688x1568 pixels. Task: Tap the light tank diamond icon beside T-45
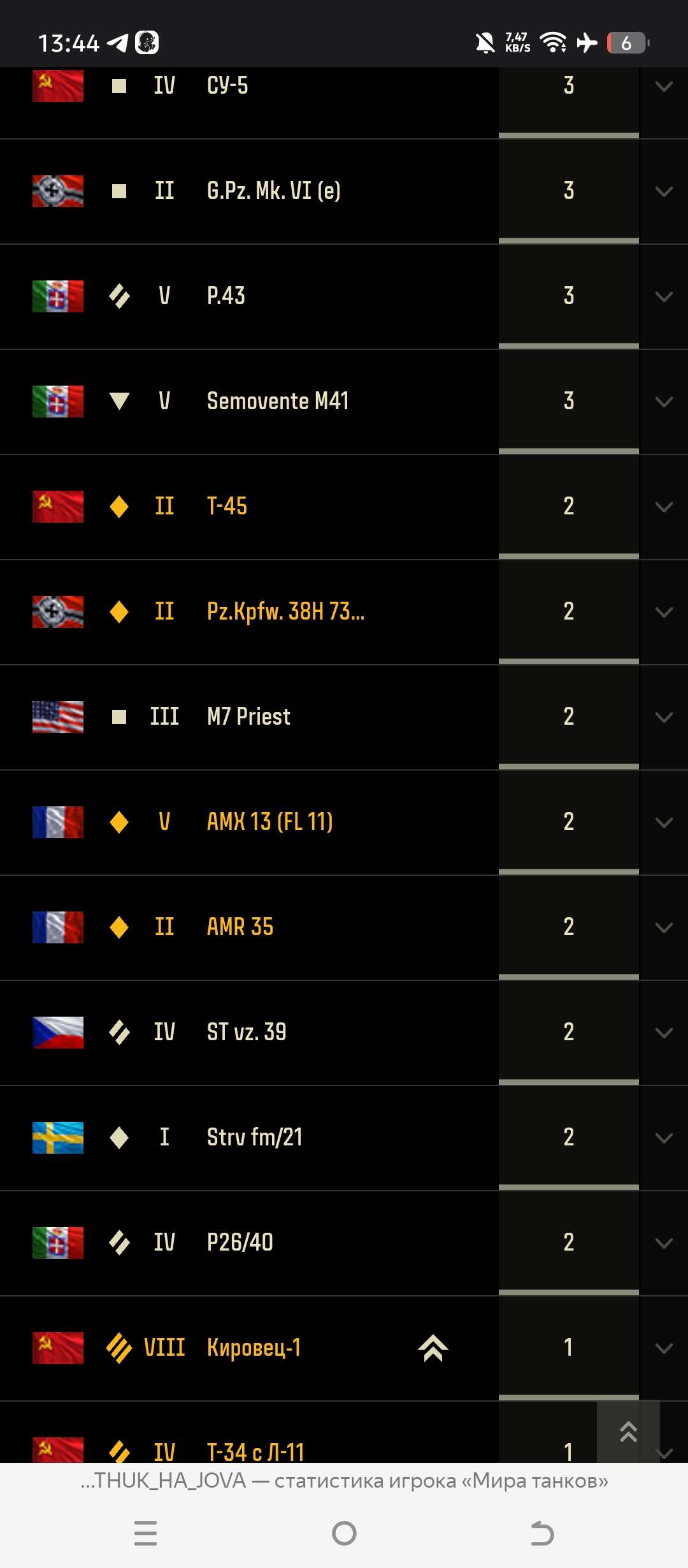(118, 505)
